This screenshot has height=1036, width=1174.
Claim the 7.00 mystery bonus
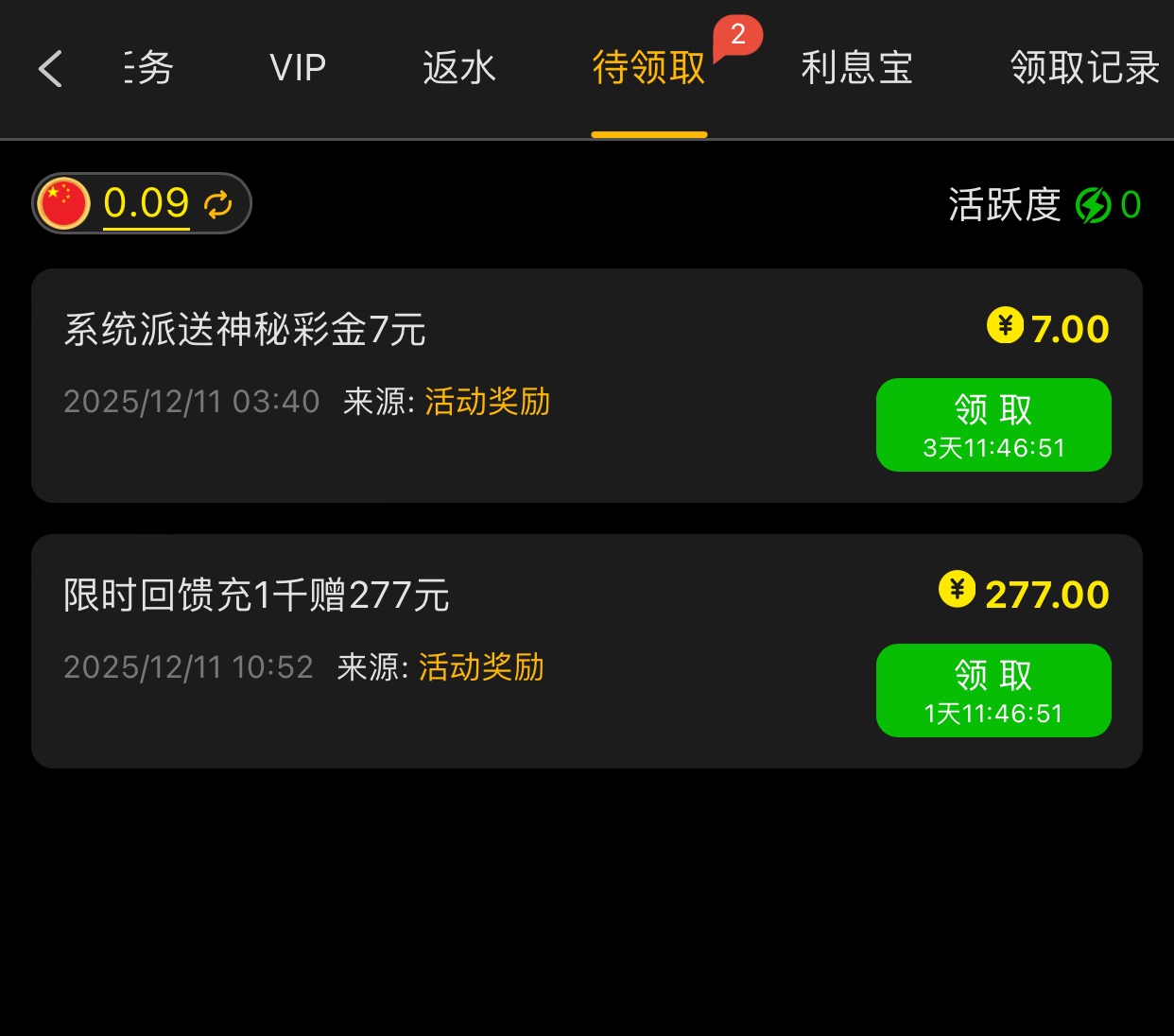pyautogui.click(x=993, y=424)
